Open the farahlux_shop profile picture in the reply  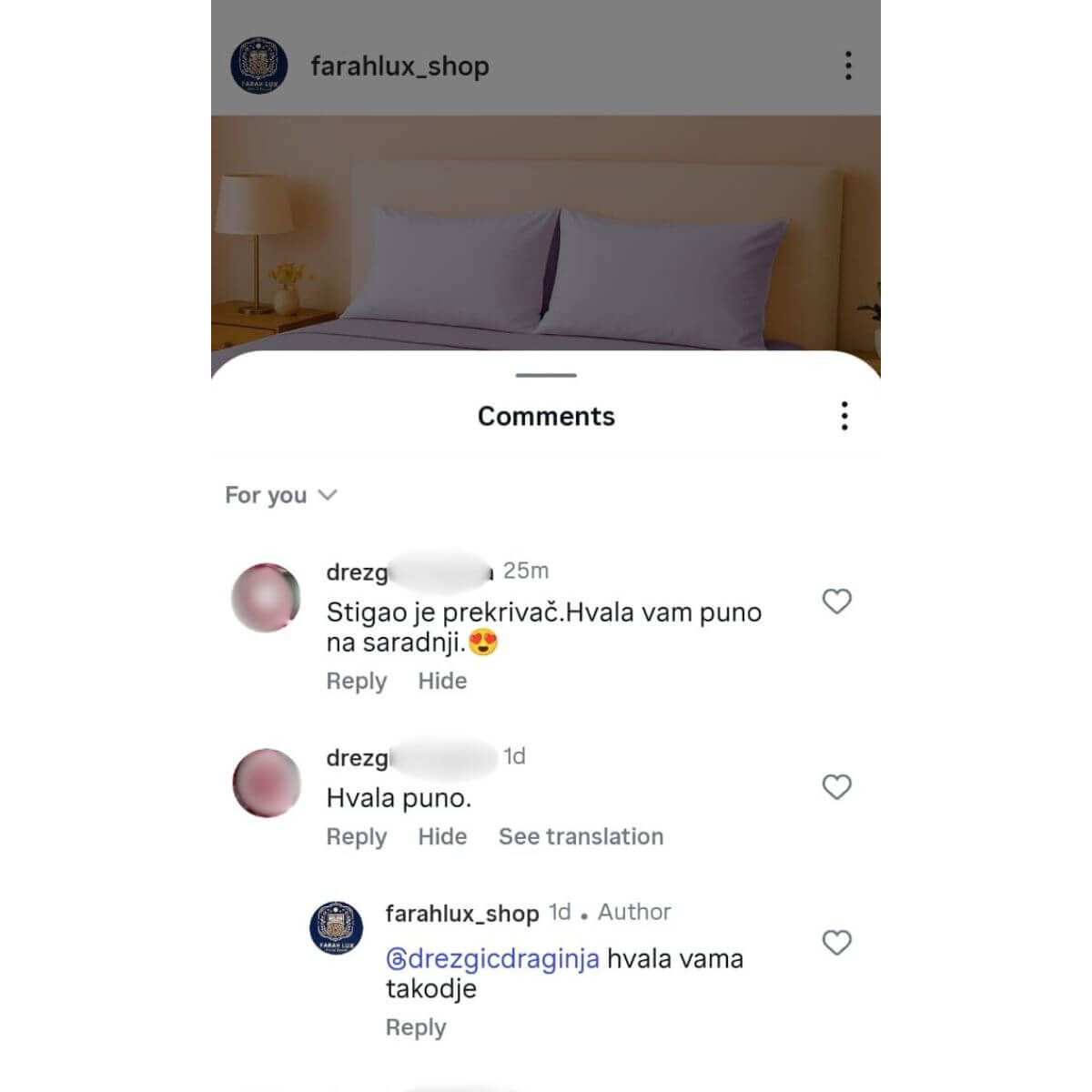click(337, 928)
